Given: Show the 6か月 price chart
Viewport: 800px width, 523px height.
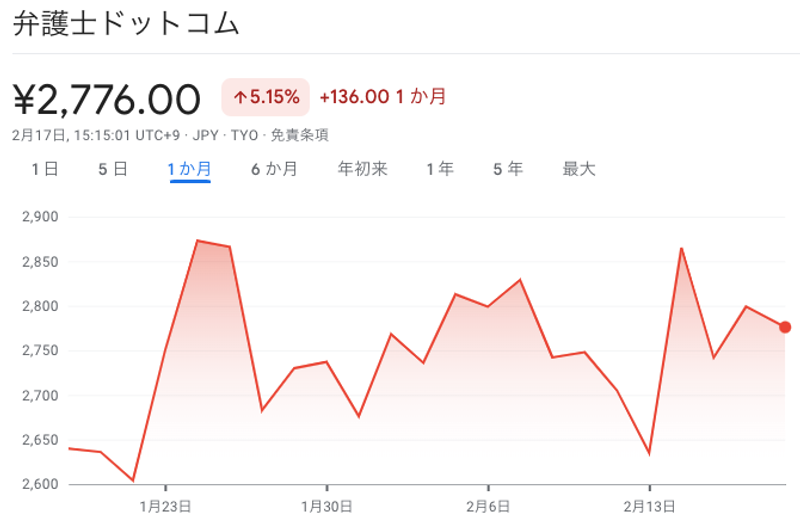Looking at the screenshot, I should 274,169.
